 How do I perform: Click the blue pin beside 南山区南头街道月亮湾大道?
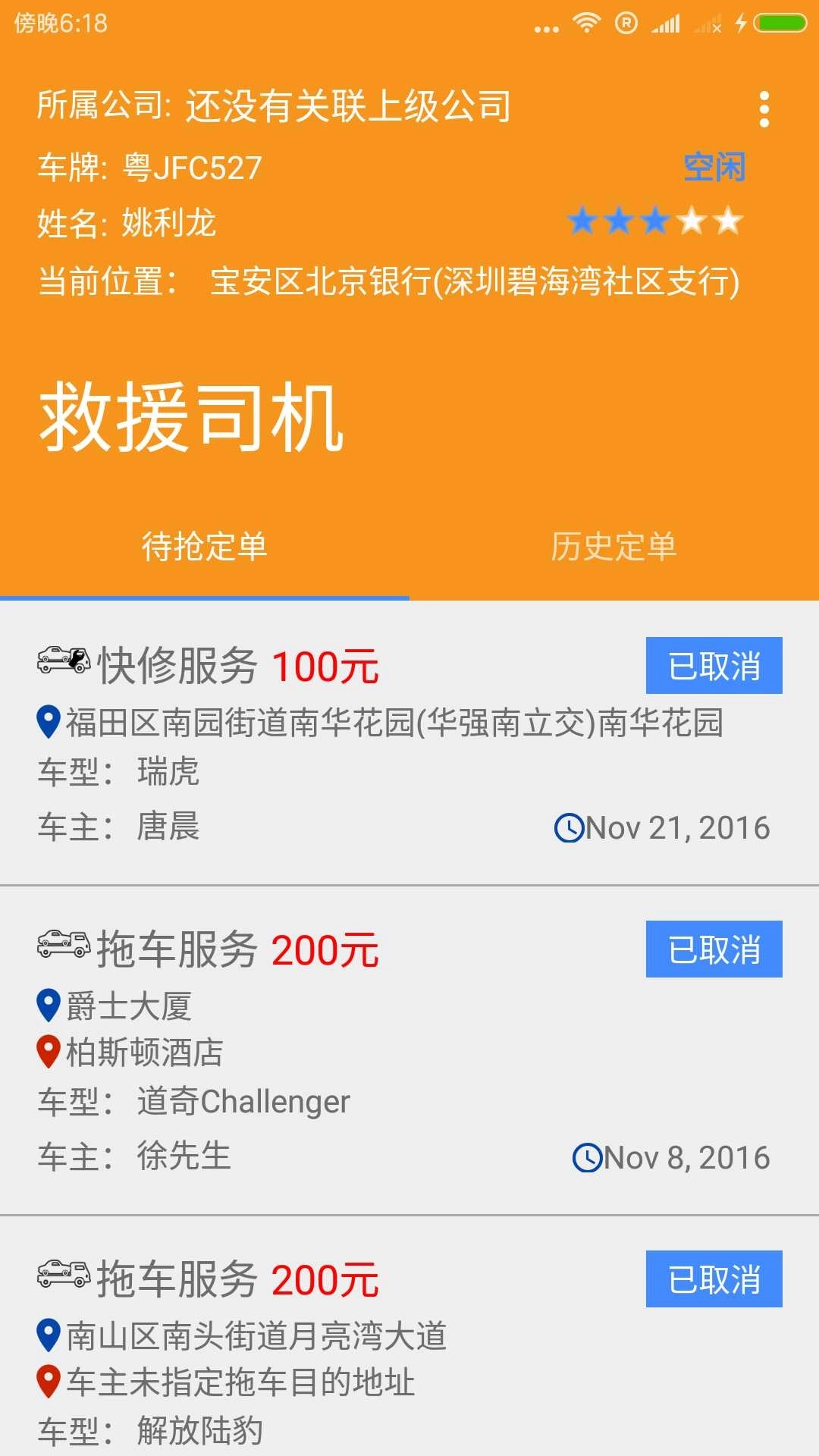47,1332
